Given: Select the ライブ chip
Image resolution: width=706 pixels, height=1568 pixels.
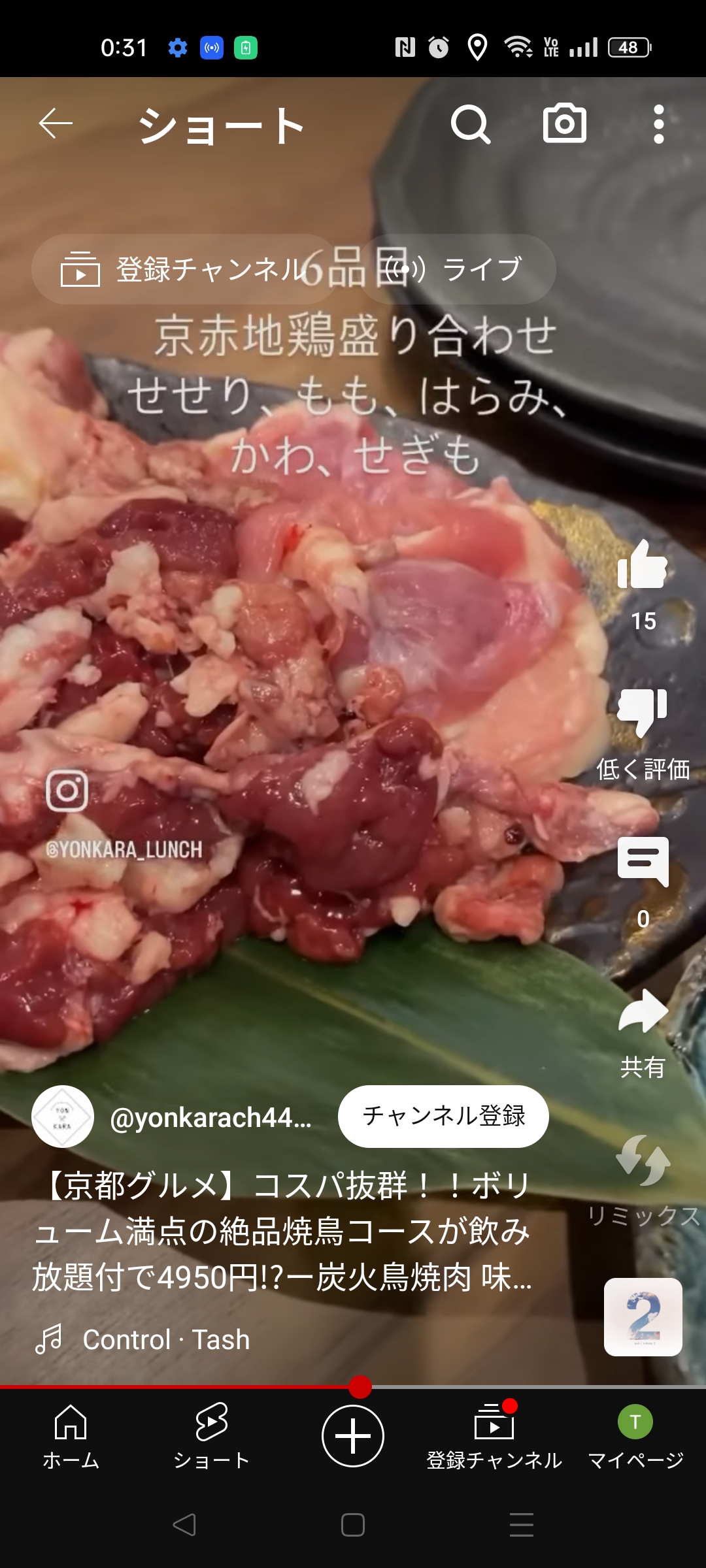Looking at the screenshot, I should [458, 269].
